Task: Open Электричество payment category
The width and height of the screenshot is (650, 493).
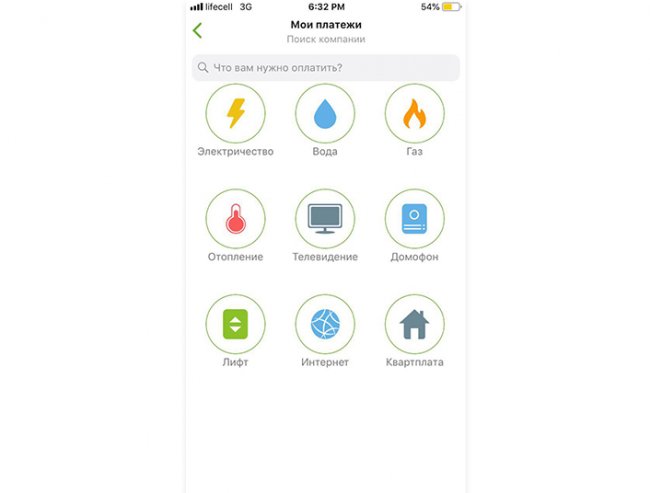Action: tap(235, 114)
